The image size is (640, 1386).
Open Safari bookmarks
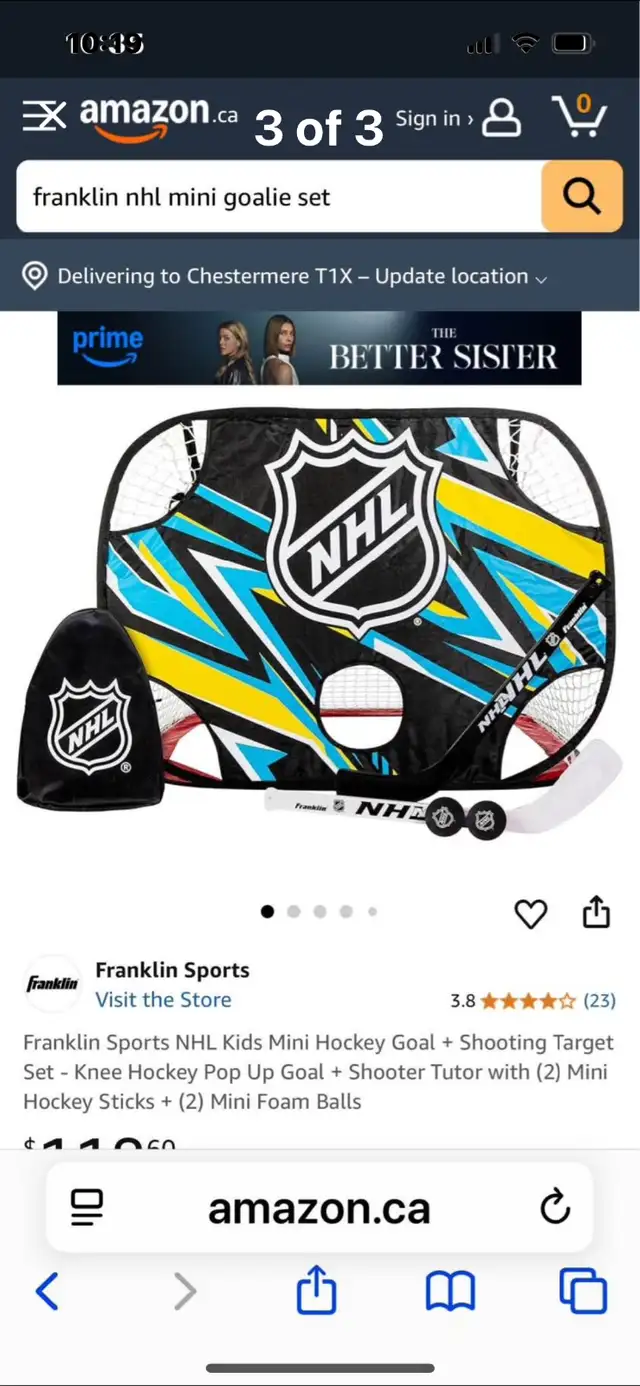coord(450,1292)
